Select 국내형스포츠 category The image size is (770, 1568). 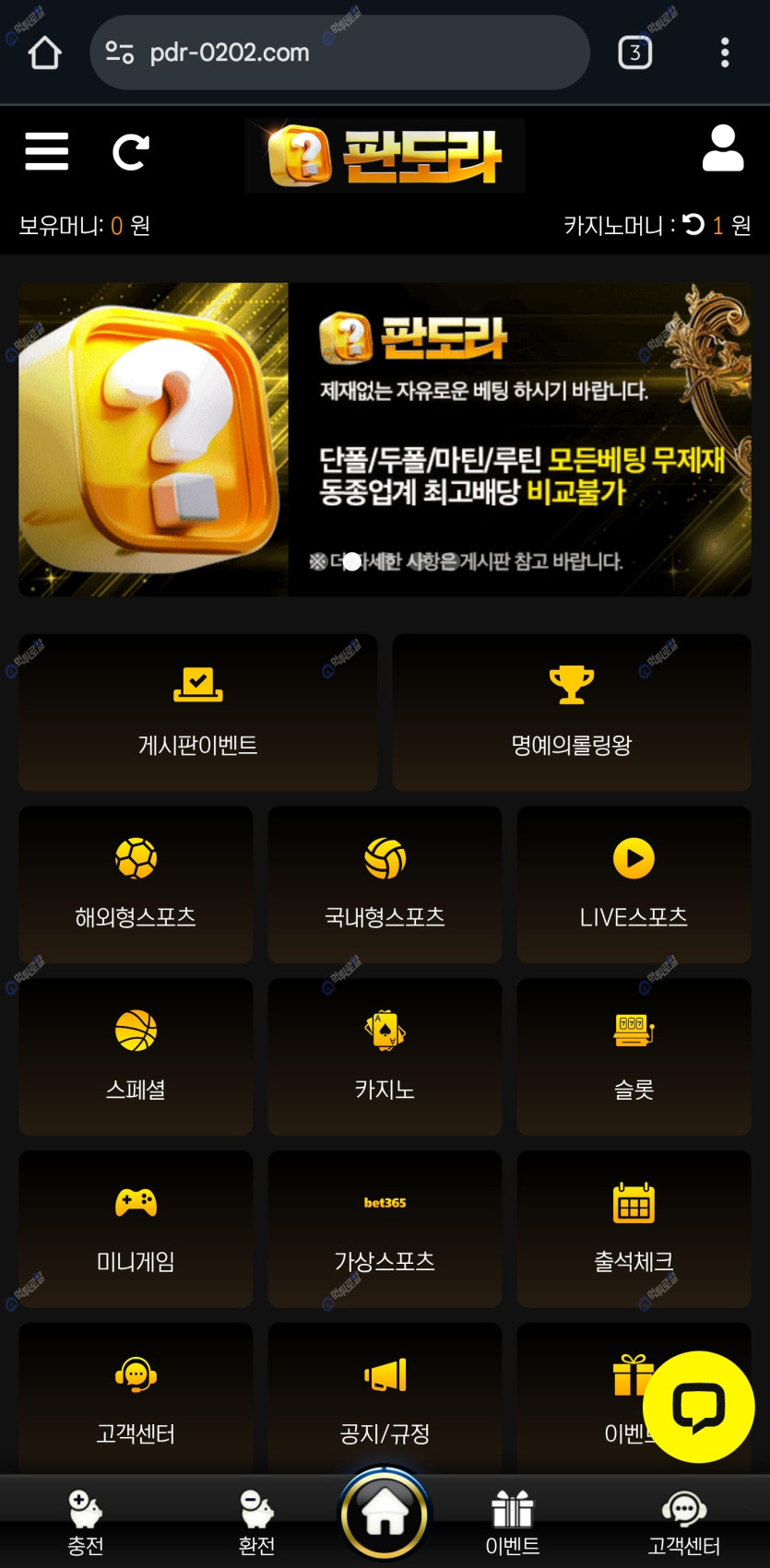(385, 884)
